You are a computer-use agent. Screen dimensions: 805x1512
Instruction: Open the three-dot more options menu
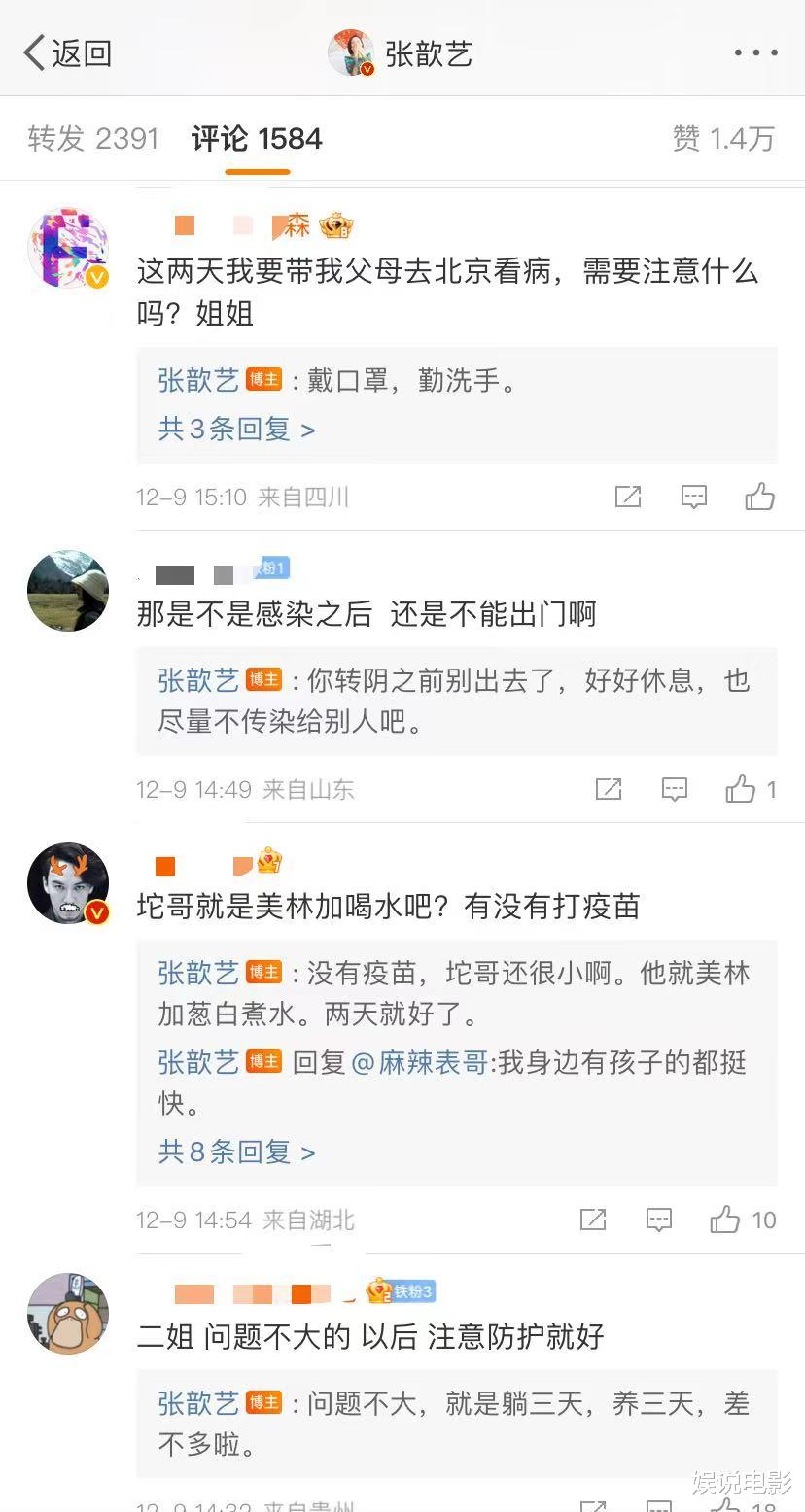(756, 52)
